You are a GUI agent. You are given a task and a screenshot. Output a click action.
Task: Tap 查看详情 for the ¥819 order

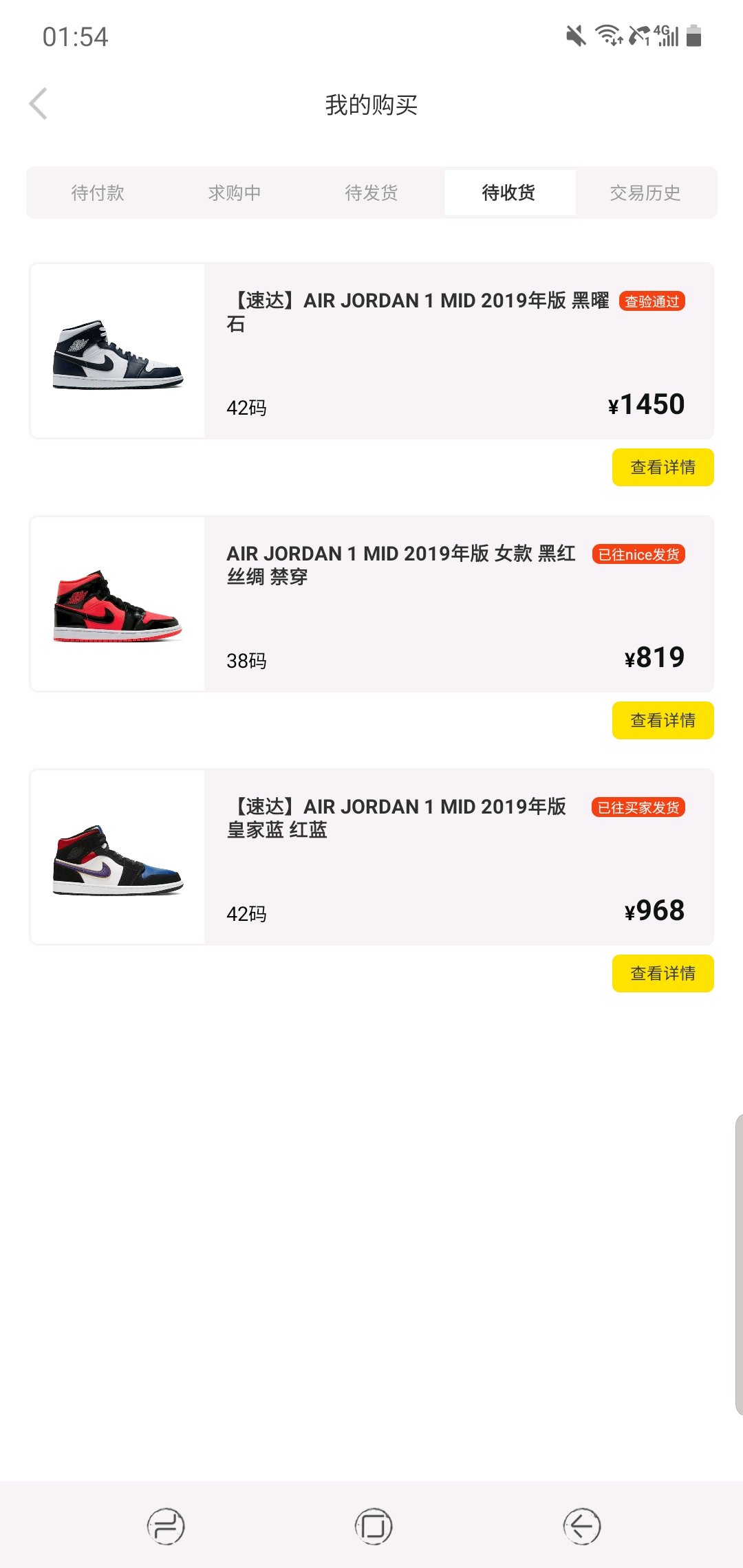click(x=663, y=721)
